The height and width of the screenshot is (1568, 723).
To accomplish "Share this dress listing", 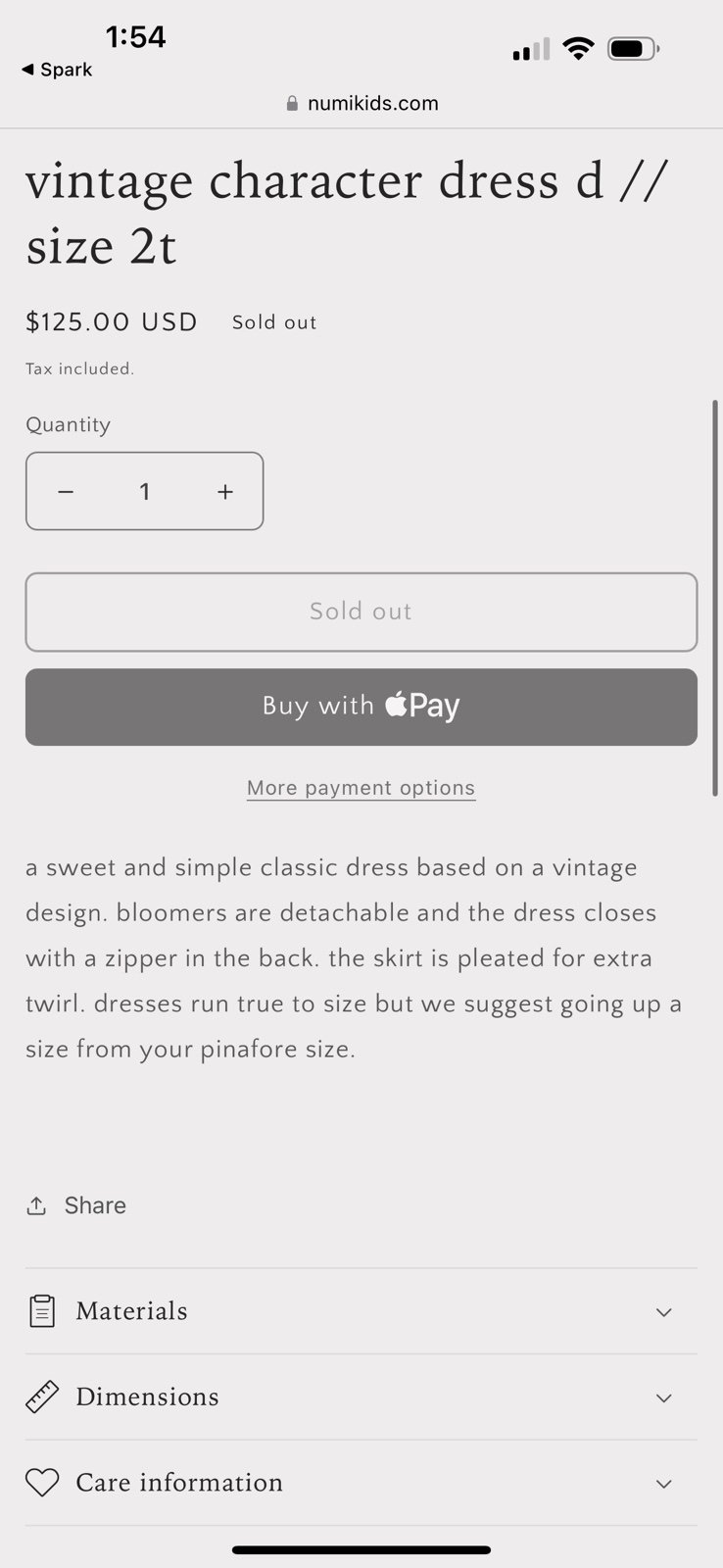I will point(76,1205).
